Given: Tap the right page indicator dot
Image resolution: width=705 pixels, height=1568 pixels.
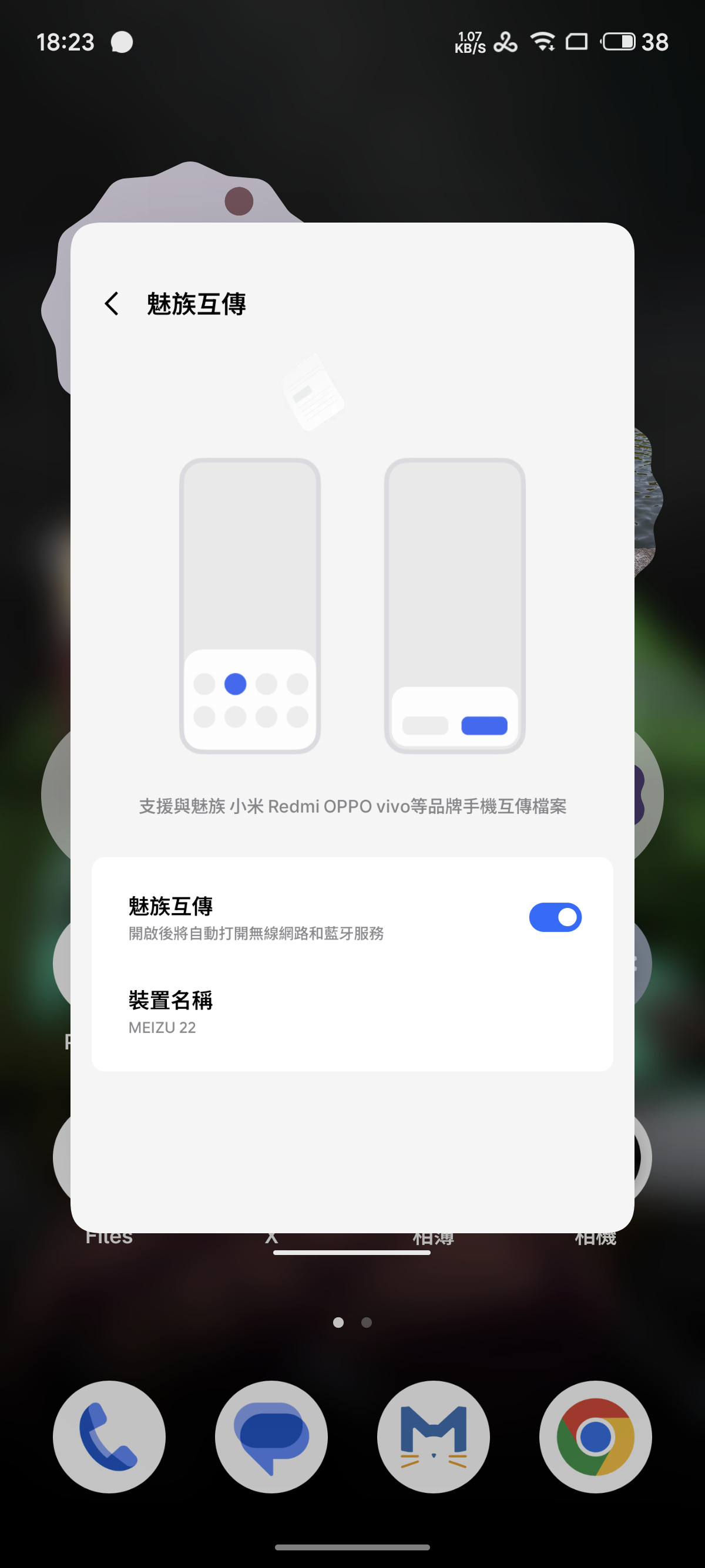Looking at the screenshot, I should [x=365, y=1321].
